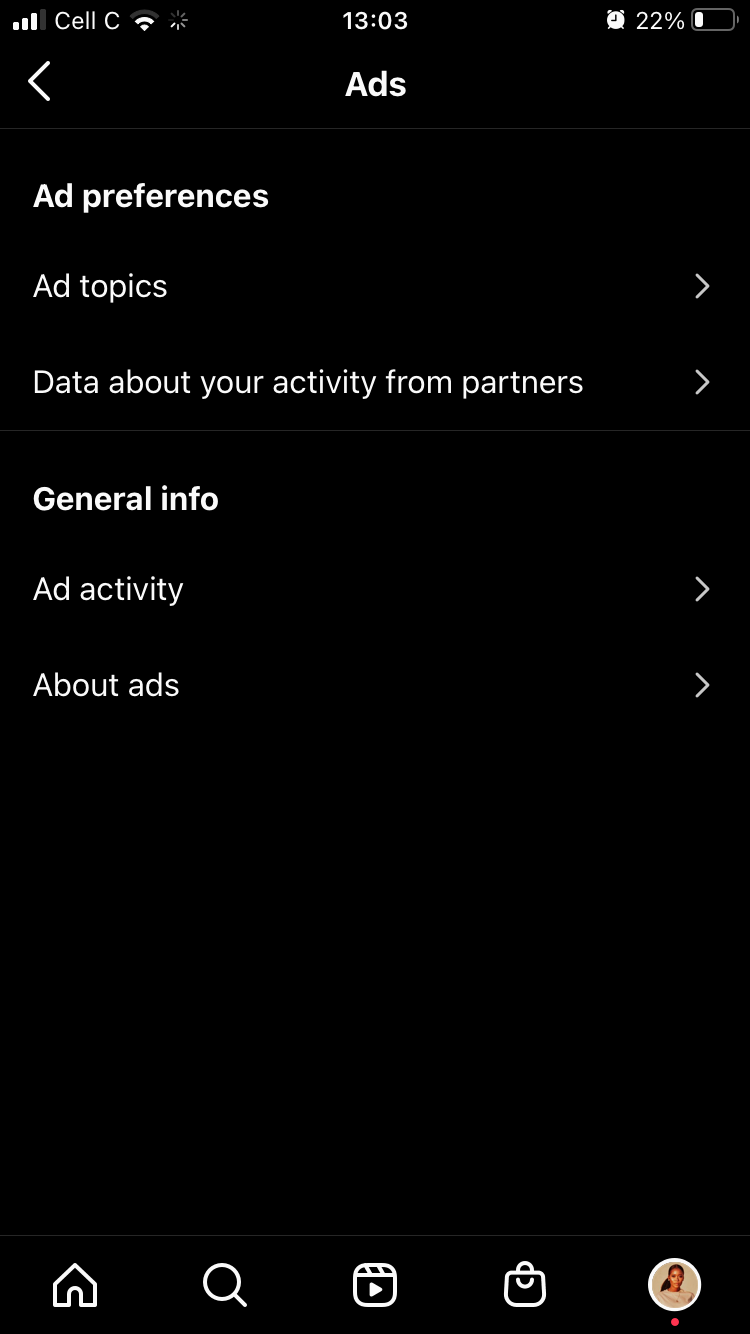The width and height of the screenshot is (750, 1334).
Task: Switch to the Reels tab
Action: click(375, 1284)
